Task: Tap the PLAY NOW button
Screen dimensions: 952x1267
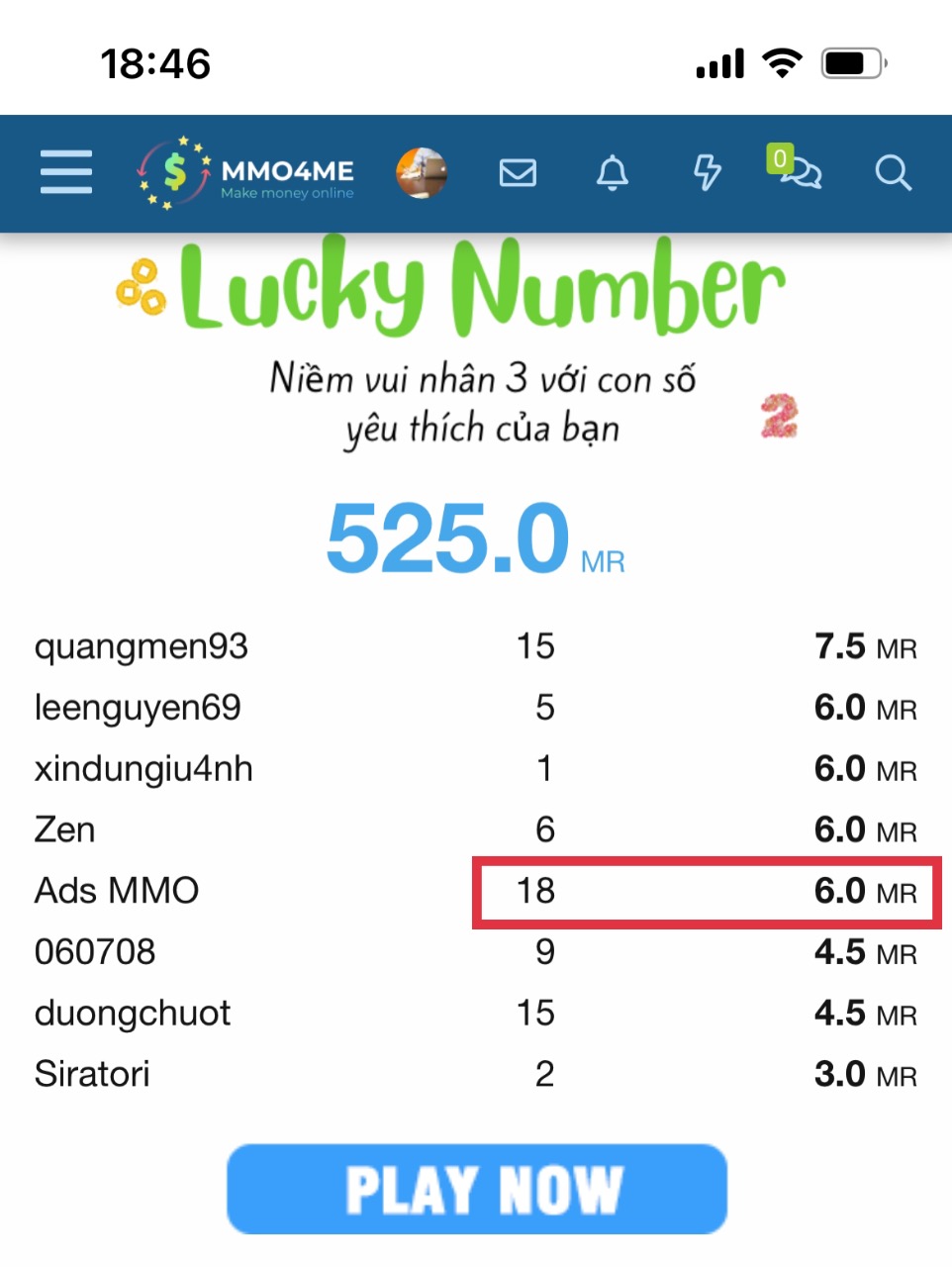Action: pyautogui.click(x=477, y=1189)
